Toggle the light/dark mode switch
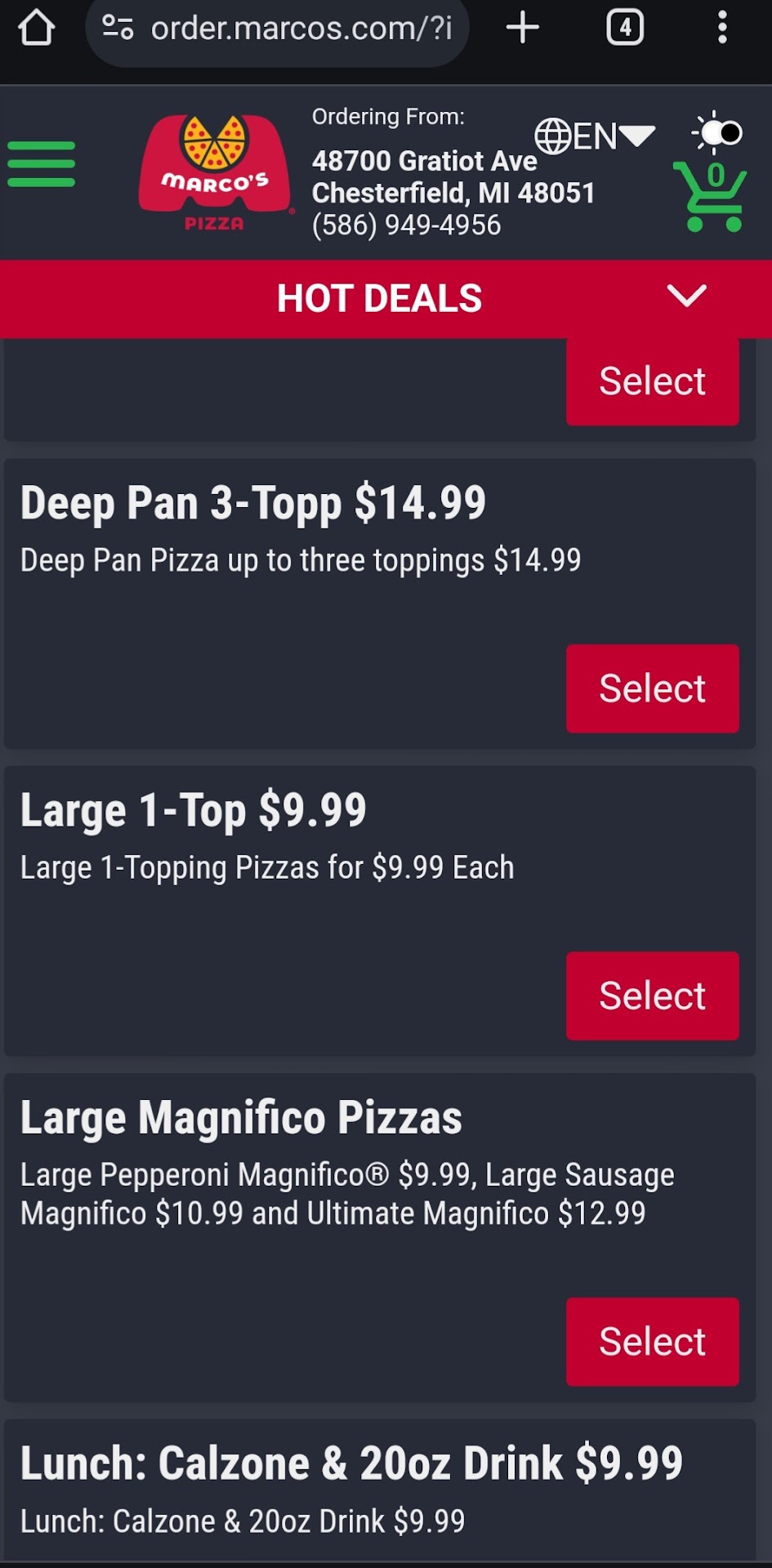Image resolution: width=772 pixels, height=1568 pixels. [717, 132]
